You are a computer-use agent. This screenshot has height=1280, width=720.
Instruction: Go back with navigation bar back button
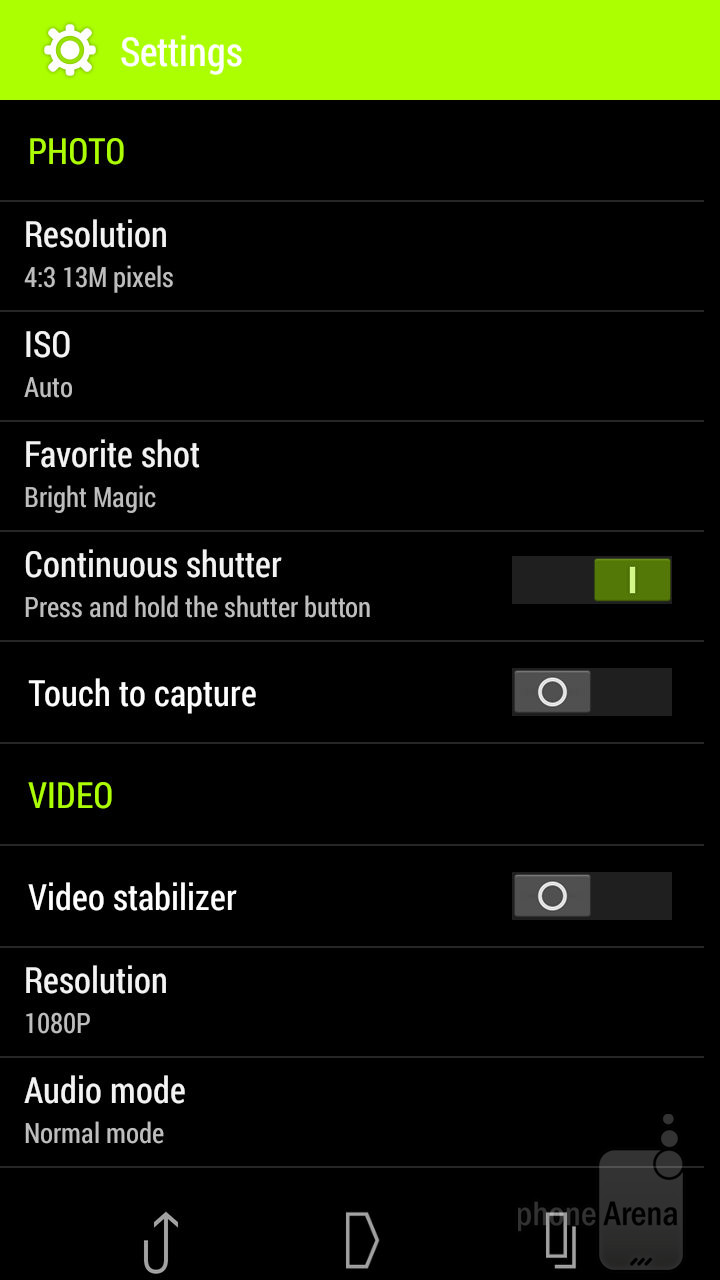pyautogui.click(x=160, y=1240)
